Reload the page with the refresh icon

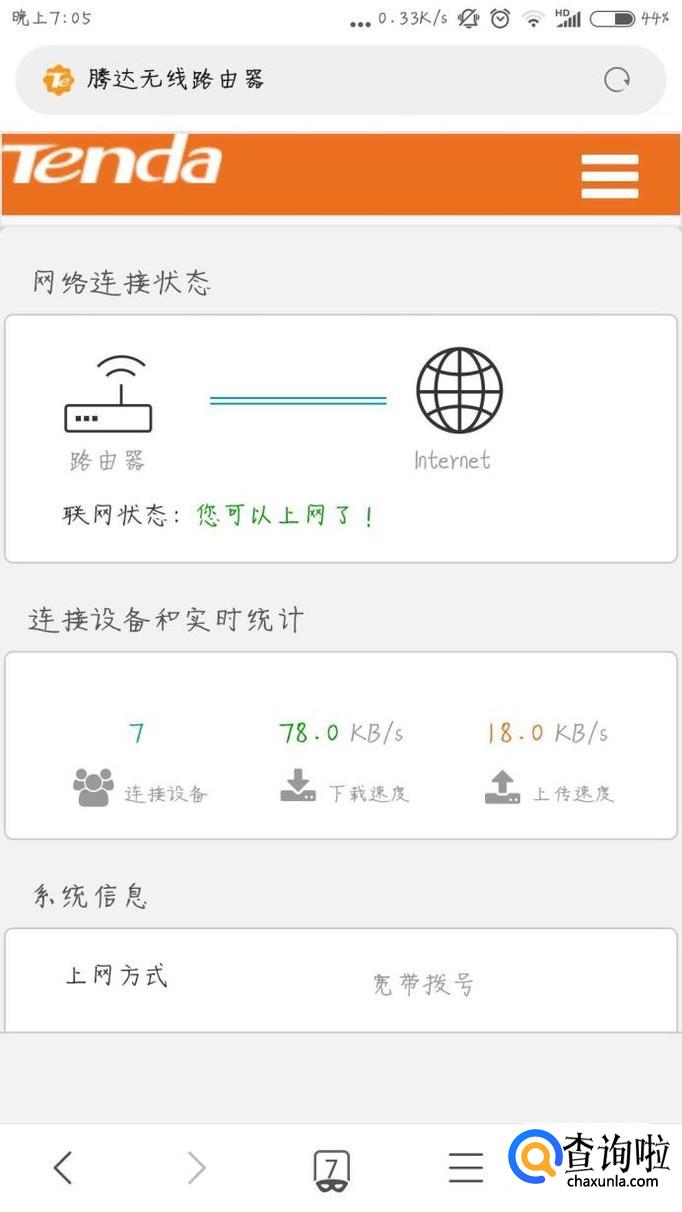click(617, 80)
